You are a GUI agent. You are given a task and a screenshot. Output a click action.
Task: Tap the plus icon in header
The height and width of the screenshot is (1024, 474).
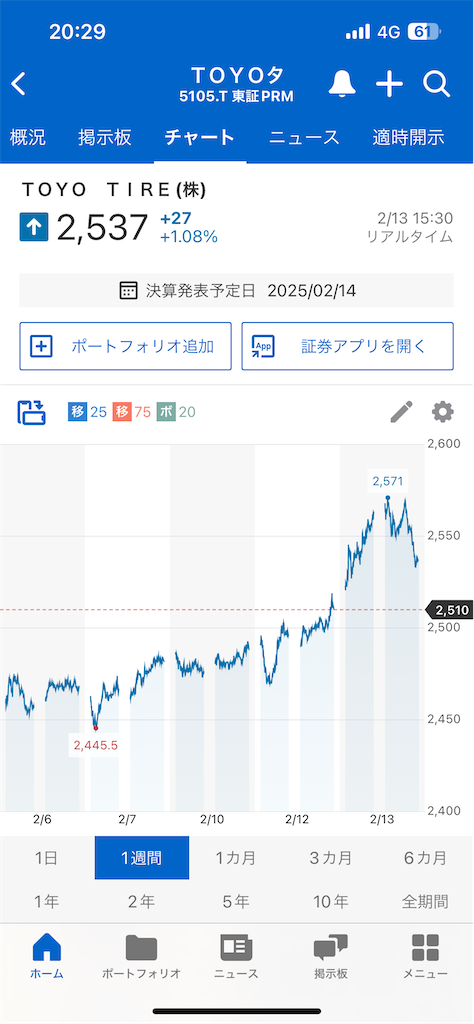(389, 84)
